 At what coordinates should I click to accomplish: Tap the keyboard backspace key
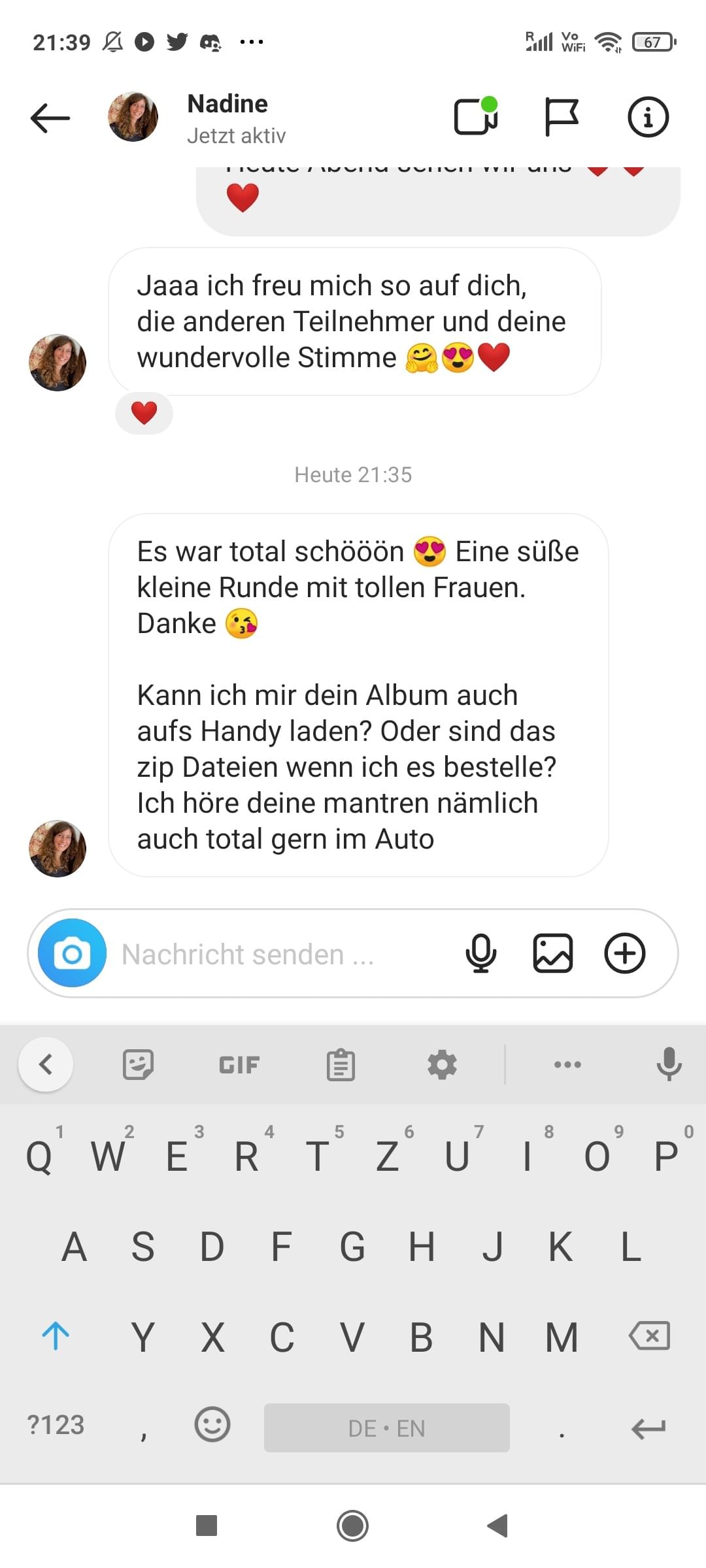tap(649, 1335)
